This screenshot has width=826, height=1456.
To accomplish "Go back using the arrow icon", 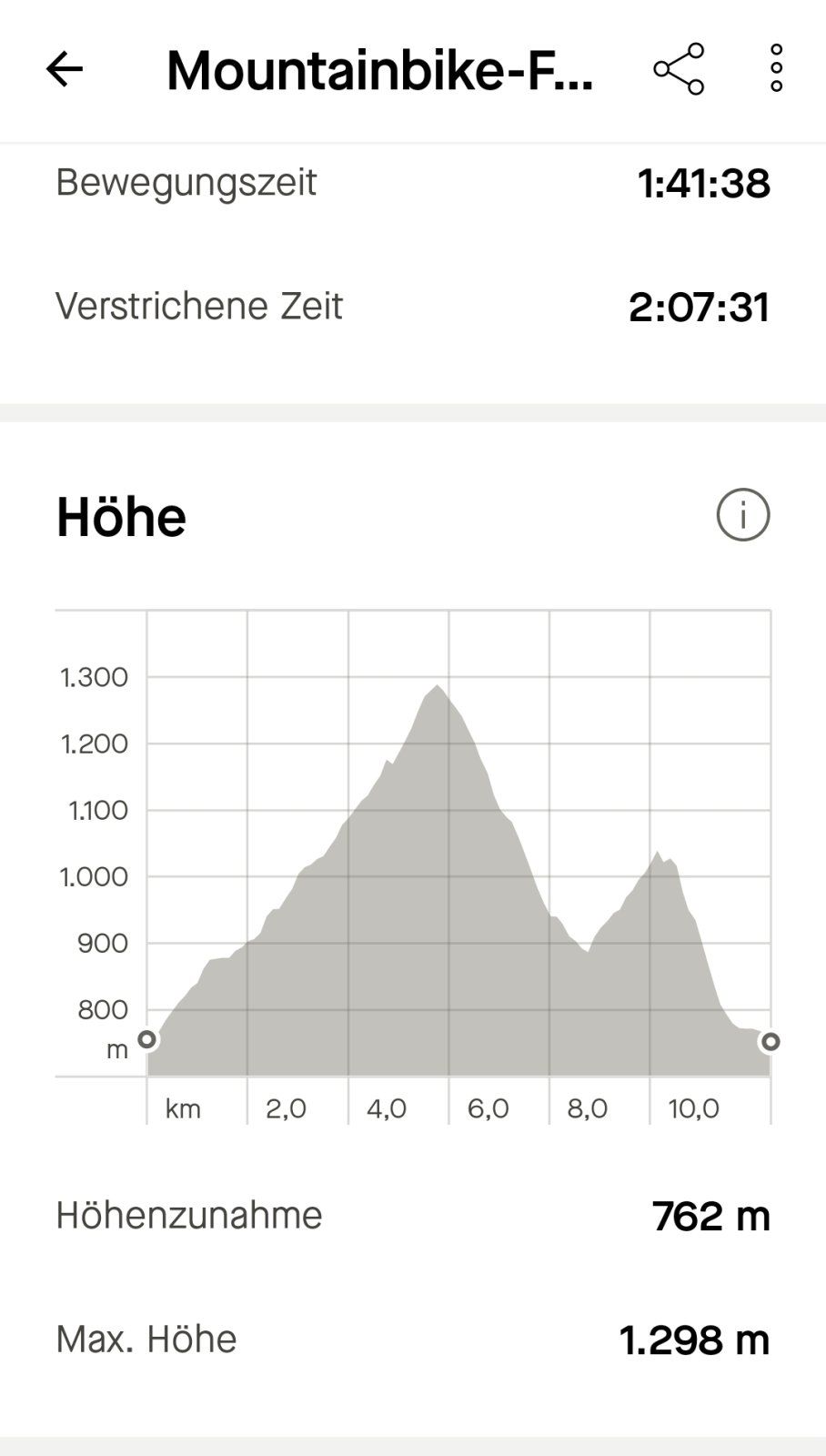I will point(65,69).
